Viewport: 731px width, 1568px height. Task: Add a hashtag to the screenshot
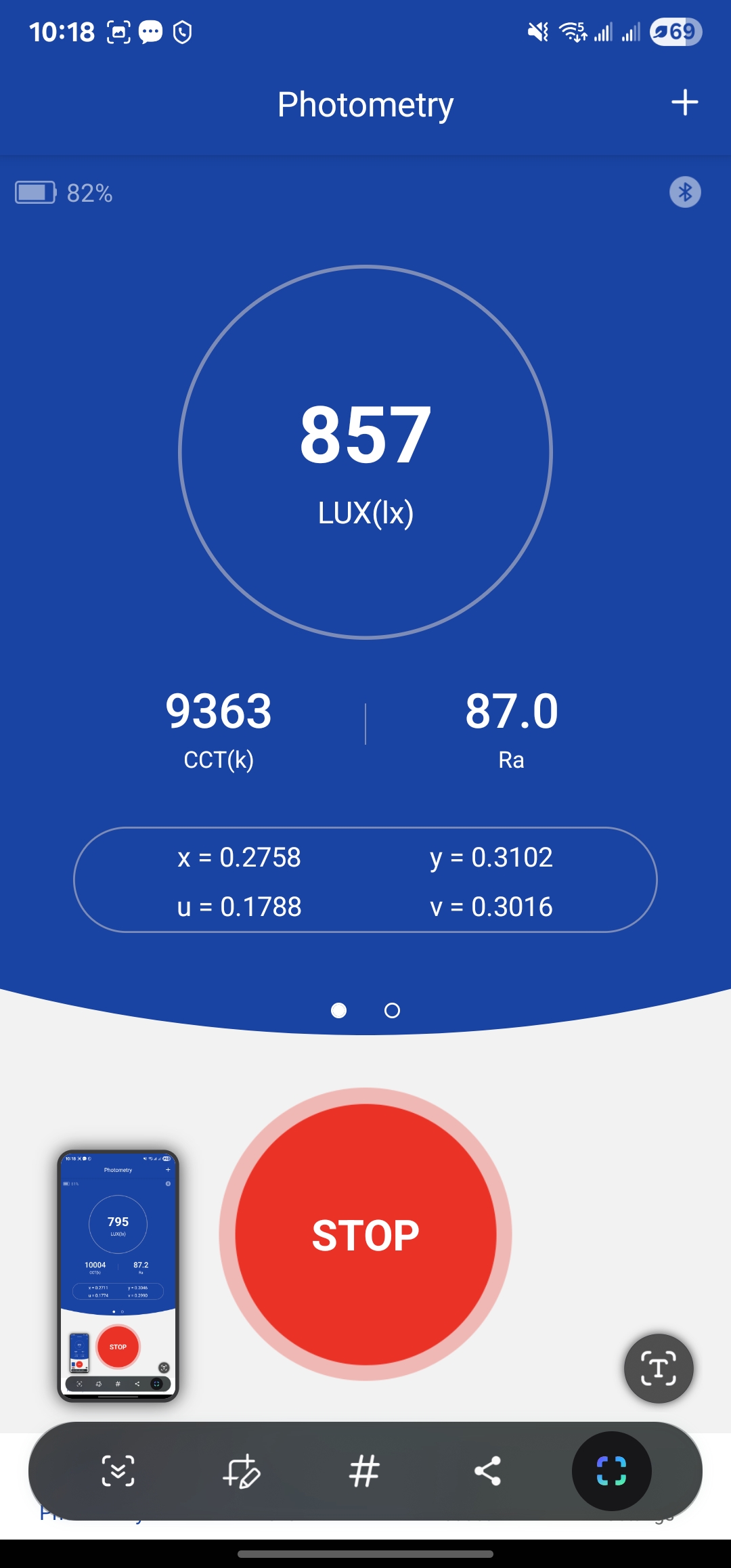click(x=364, y=1471)
